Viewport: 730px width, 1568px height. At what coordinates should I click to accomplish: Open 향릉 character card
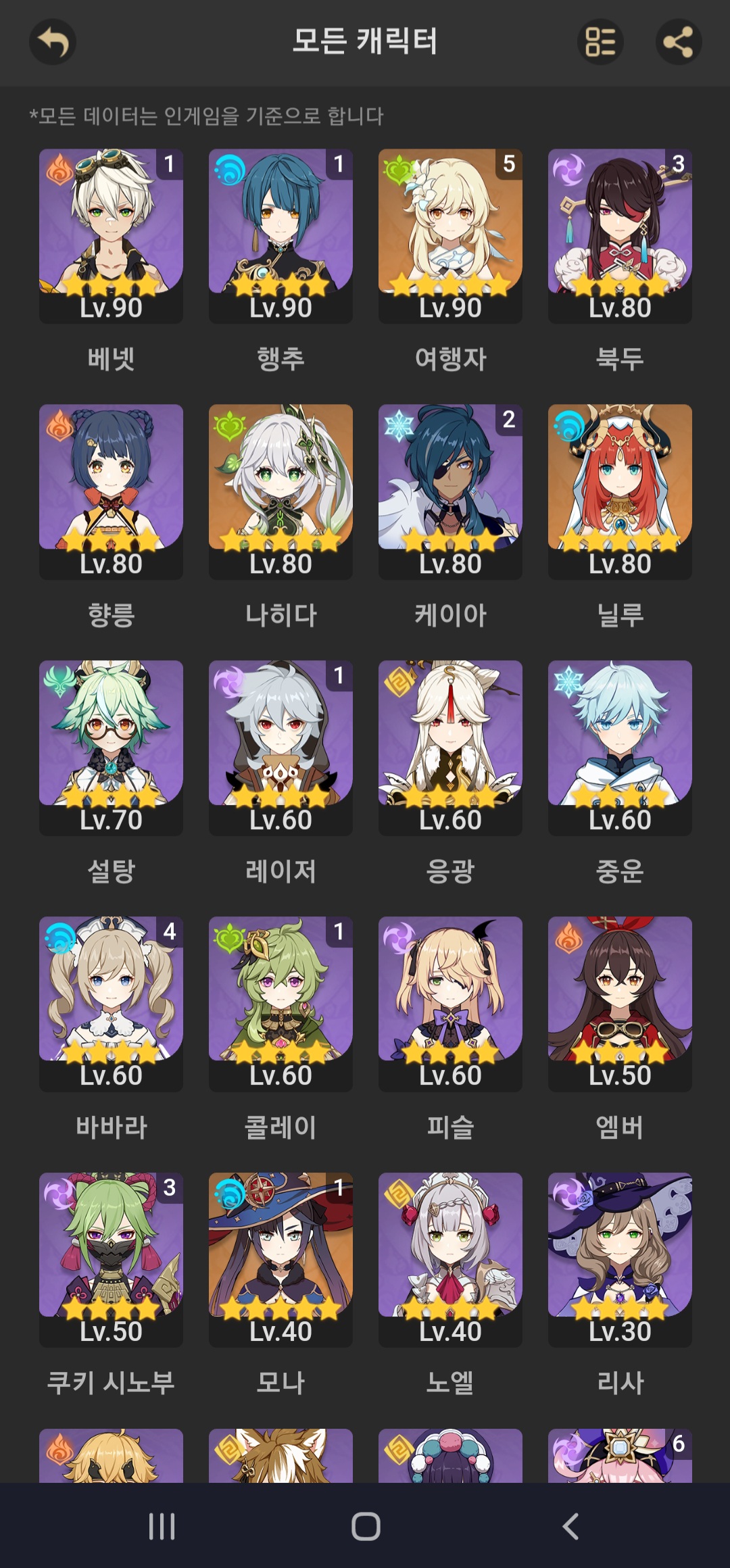[111, 491]
